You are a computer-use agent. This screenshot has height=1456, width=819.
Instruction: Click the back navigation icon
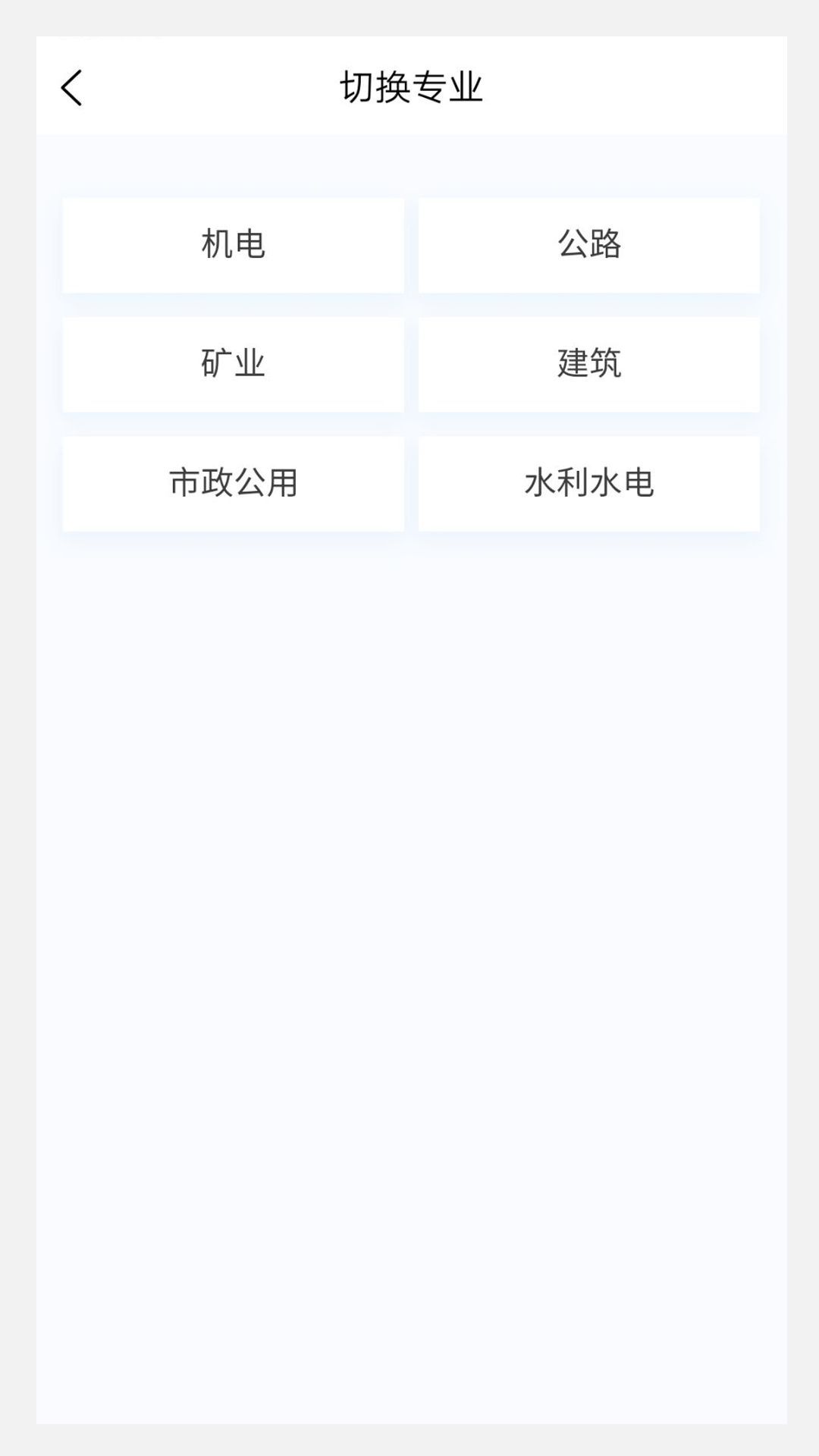tap(72, 87)
